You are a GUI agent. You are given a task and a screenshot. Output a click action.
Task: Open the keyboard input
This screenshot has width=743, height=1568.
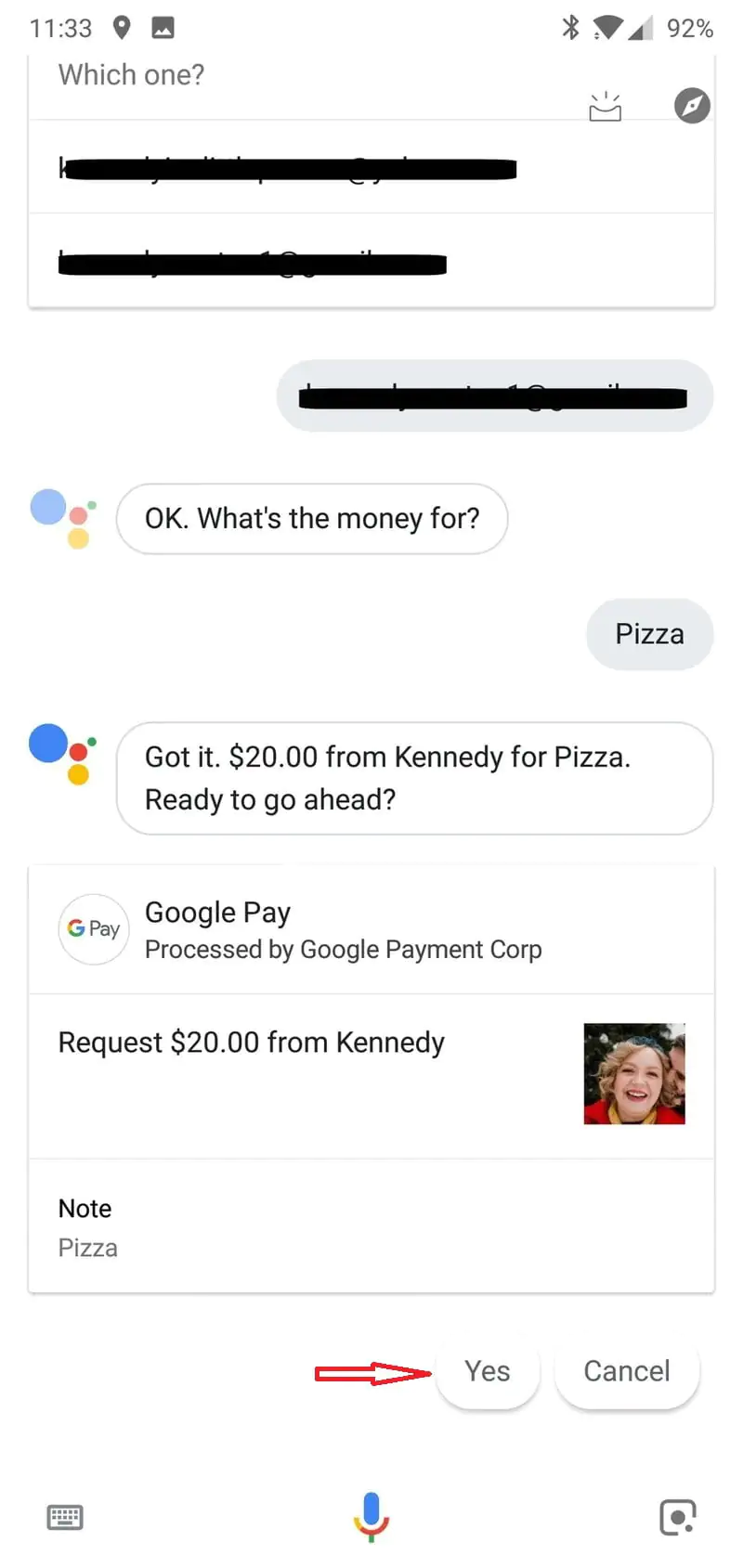[65, 1517]
